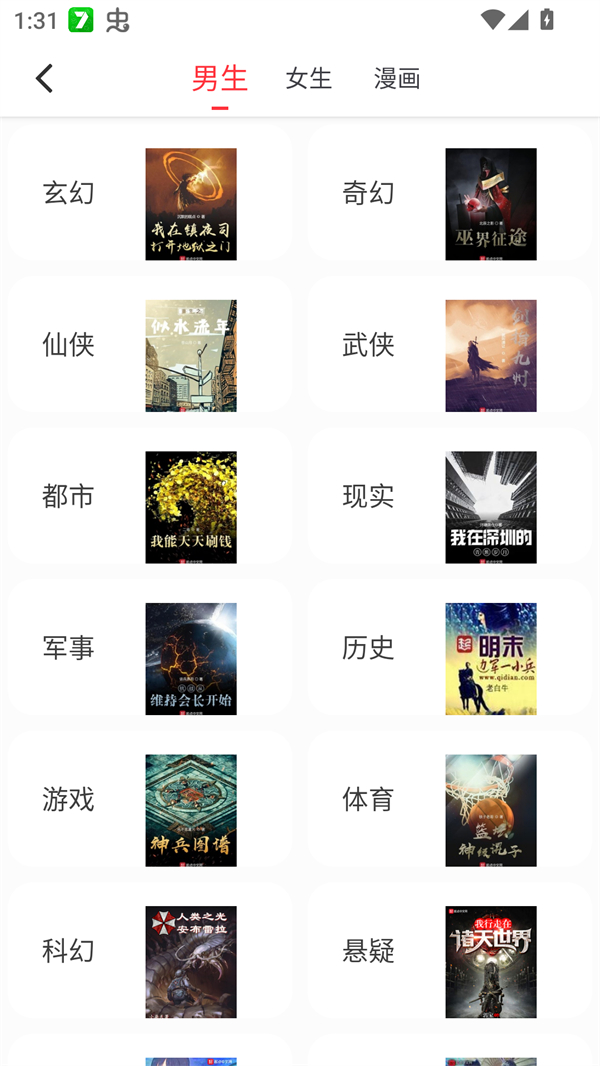View the 游戏 category

pos(150,800)
